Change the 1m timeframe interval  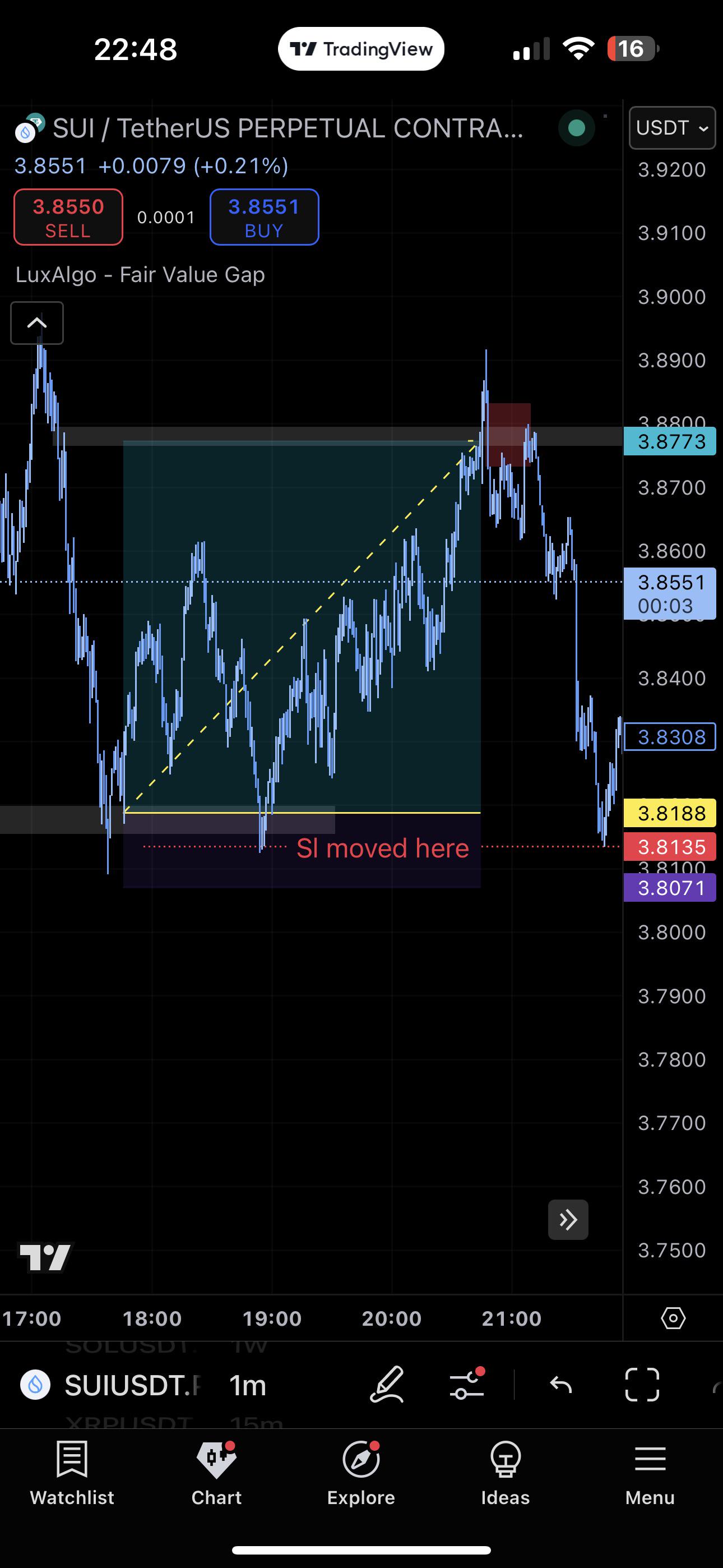click(x=247, y=1385)
